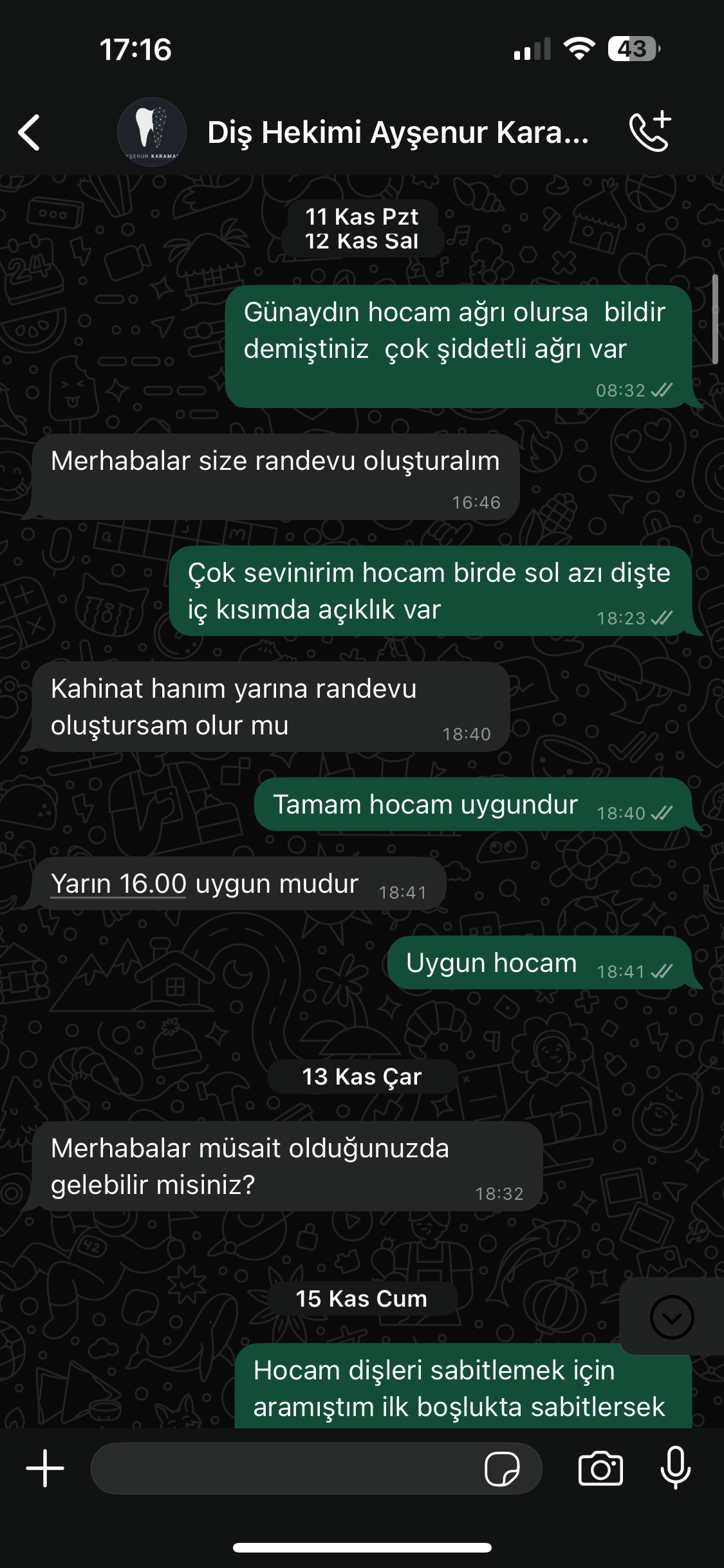Go back to the chat list
The width and height of the screenshot is (724, 1568).
point(29,133)
